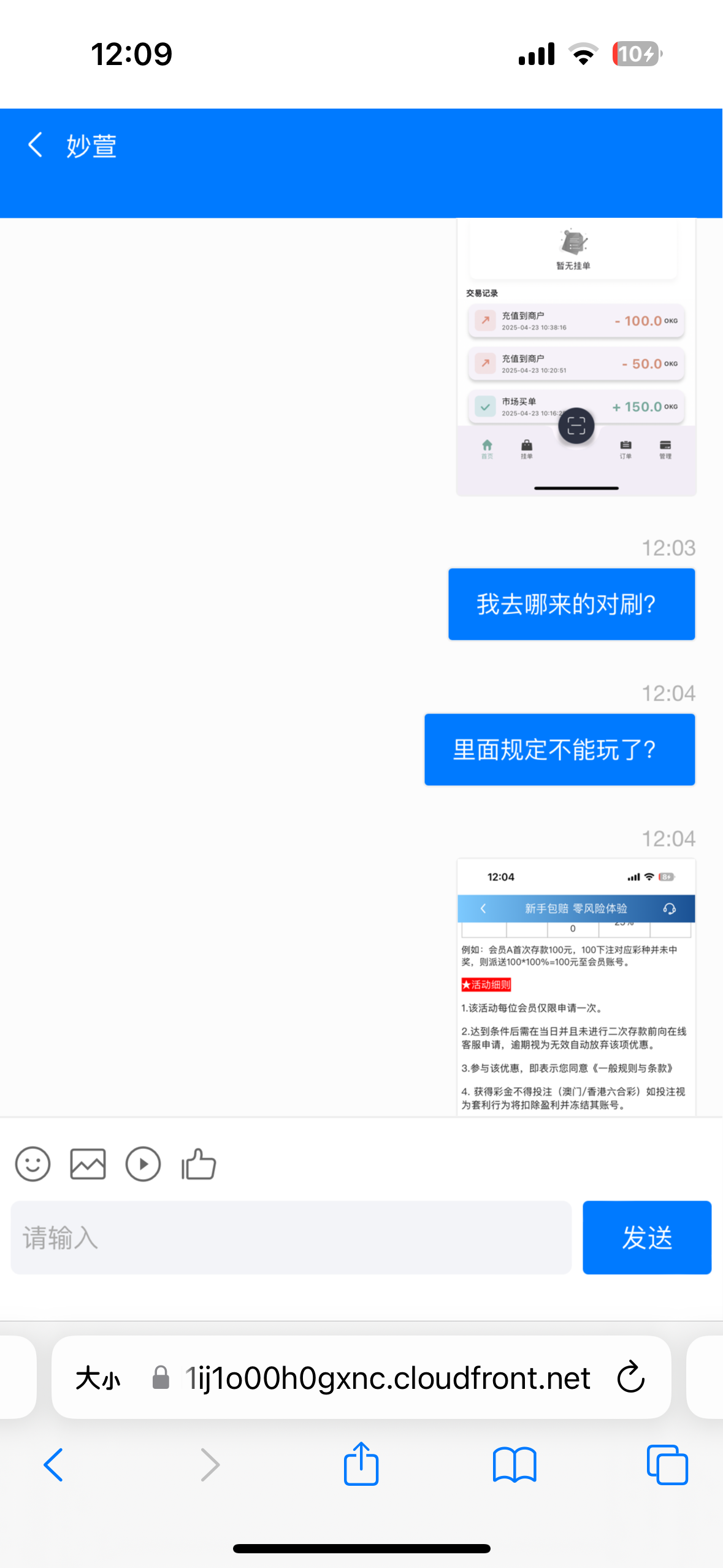Viewport: 723px width, 1568px height.
Task: Reload the page with the refresh icon
Action: click(x=630, y=1378)
